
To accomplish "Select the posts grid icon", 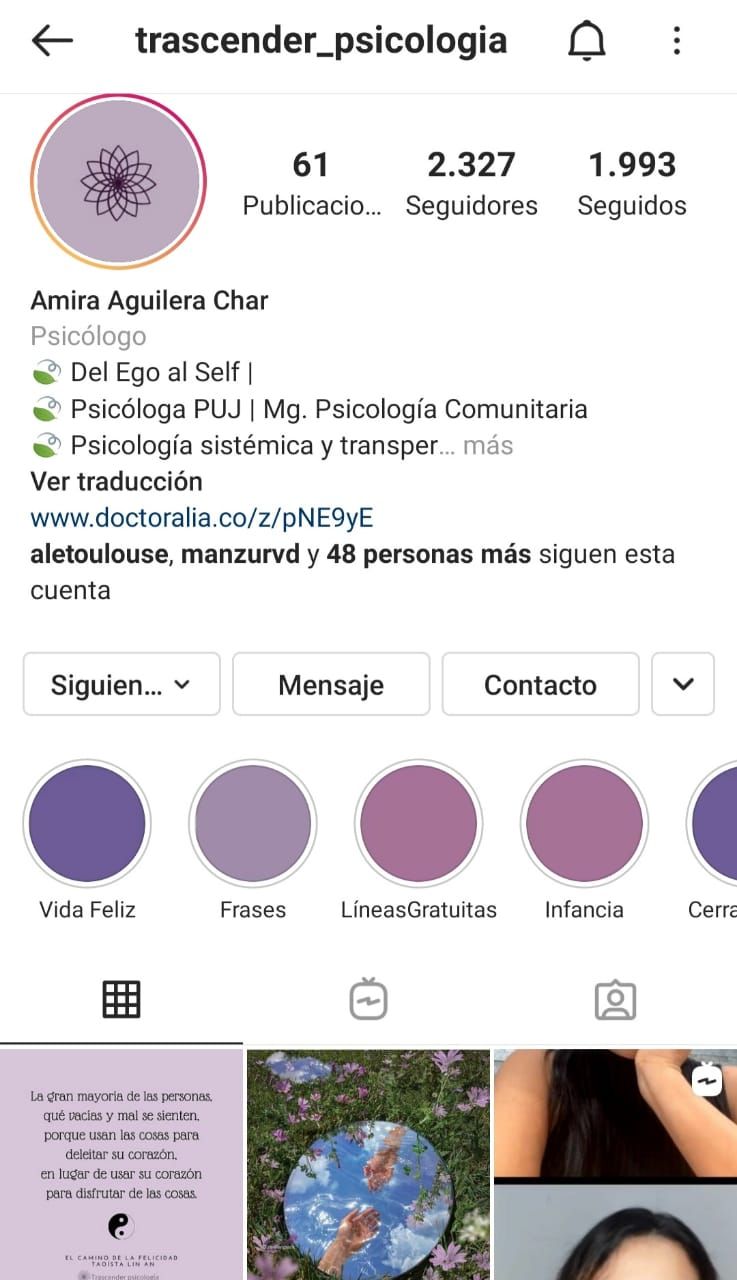I will pos(121,997).
